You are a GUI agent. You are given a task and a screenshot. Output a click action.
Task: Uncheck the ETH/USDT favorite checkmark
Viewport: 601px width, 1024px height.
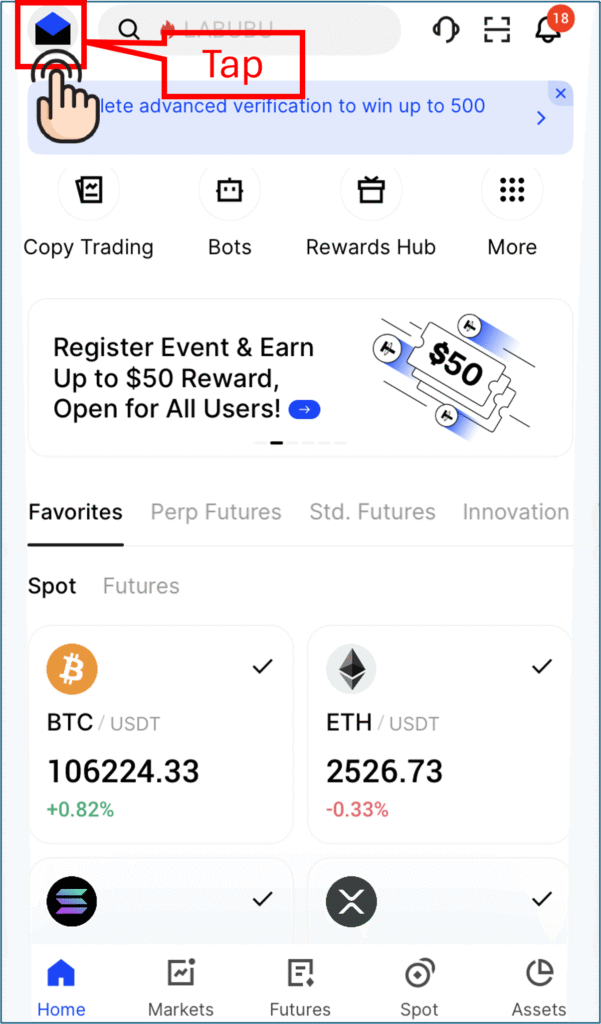[x=542, y=667]
